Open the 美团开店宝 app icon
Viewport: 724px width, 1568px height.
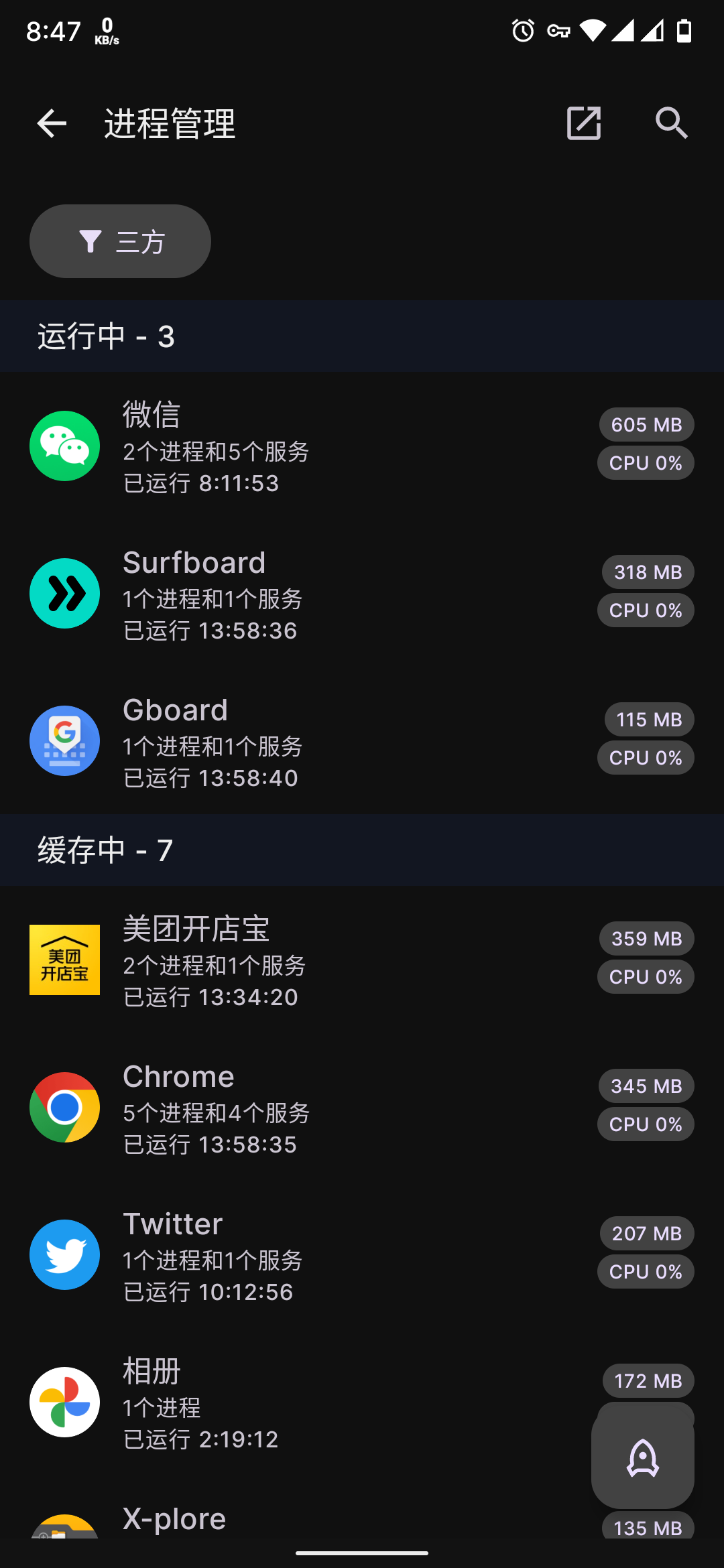coord(64,960)
